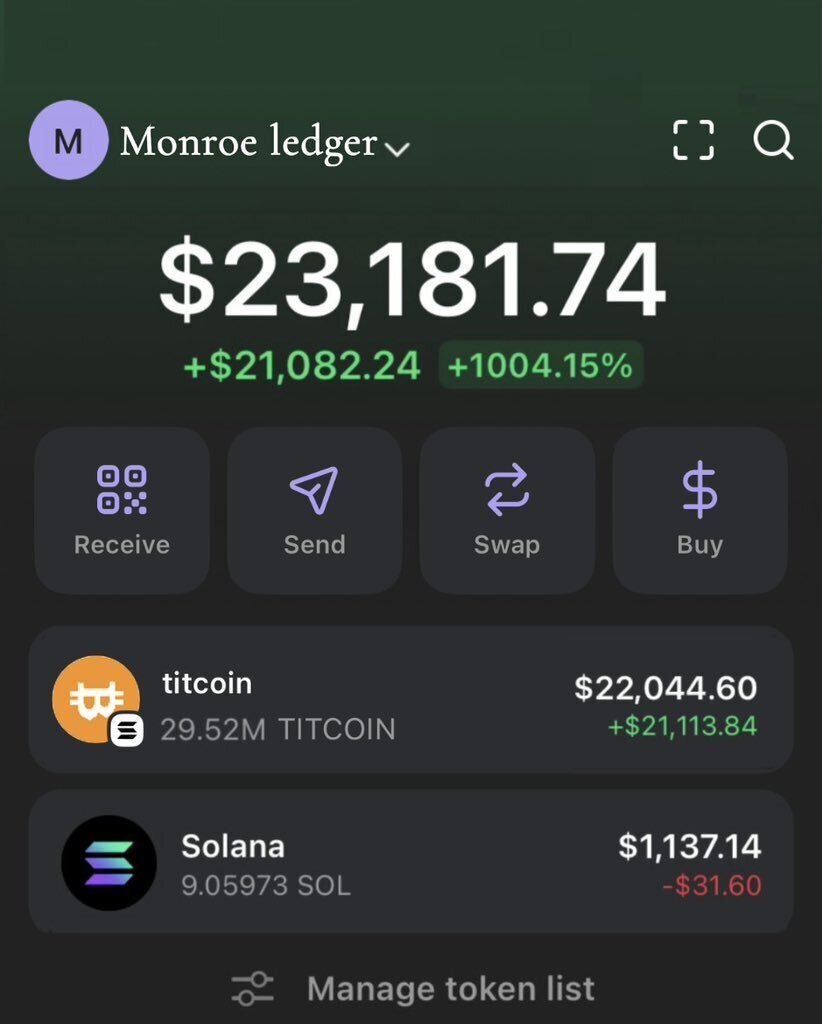Screen dimensions: 822x1024
Task: Open the Solana token details
Action: (410, 862)
